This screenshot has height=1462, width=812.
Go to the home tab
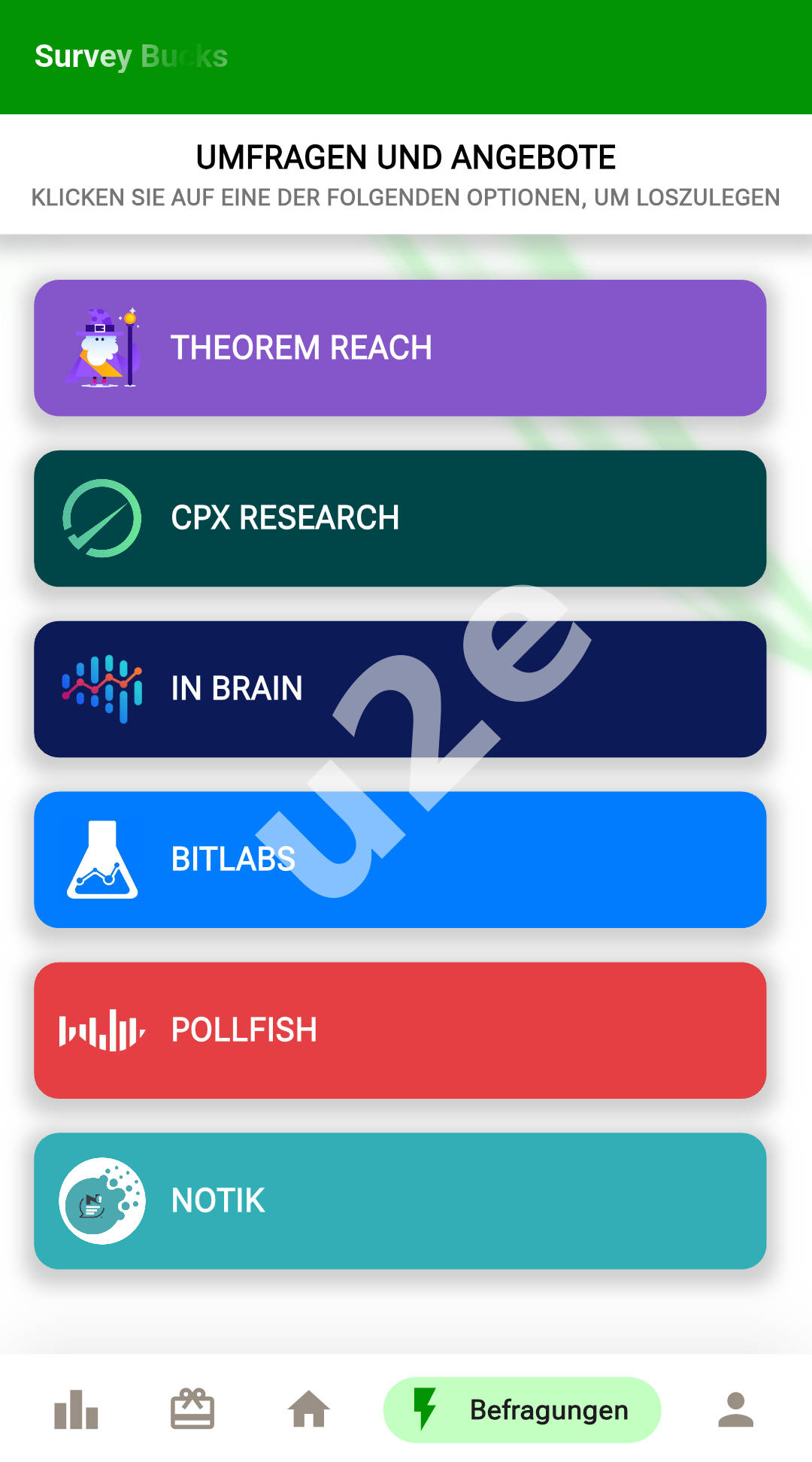[x=309, y=1409]
